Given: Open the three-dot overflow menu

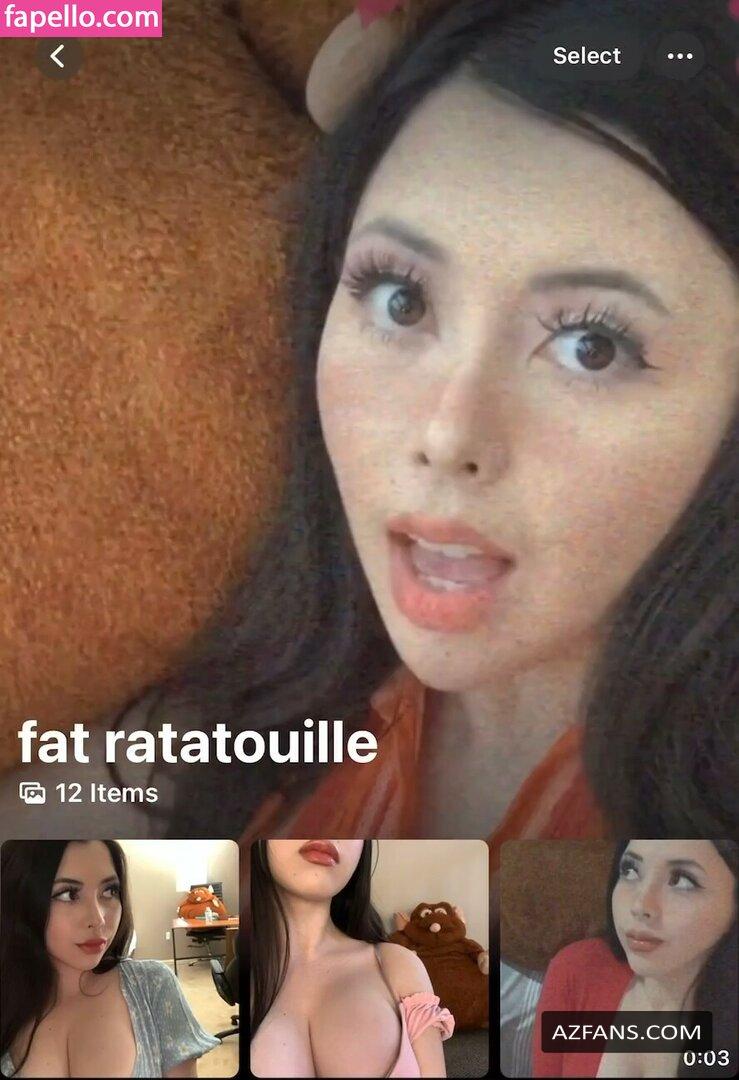Looking at the screenshot, I should [x=680, y=56].
